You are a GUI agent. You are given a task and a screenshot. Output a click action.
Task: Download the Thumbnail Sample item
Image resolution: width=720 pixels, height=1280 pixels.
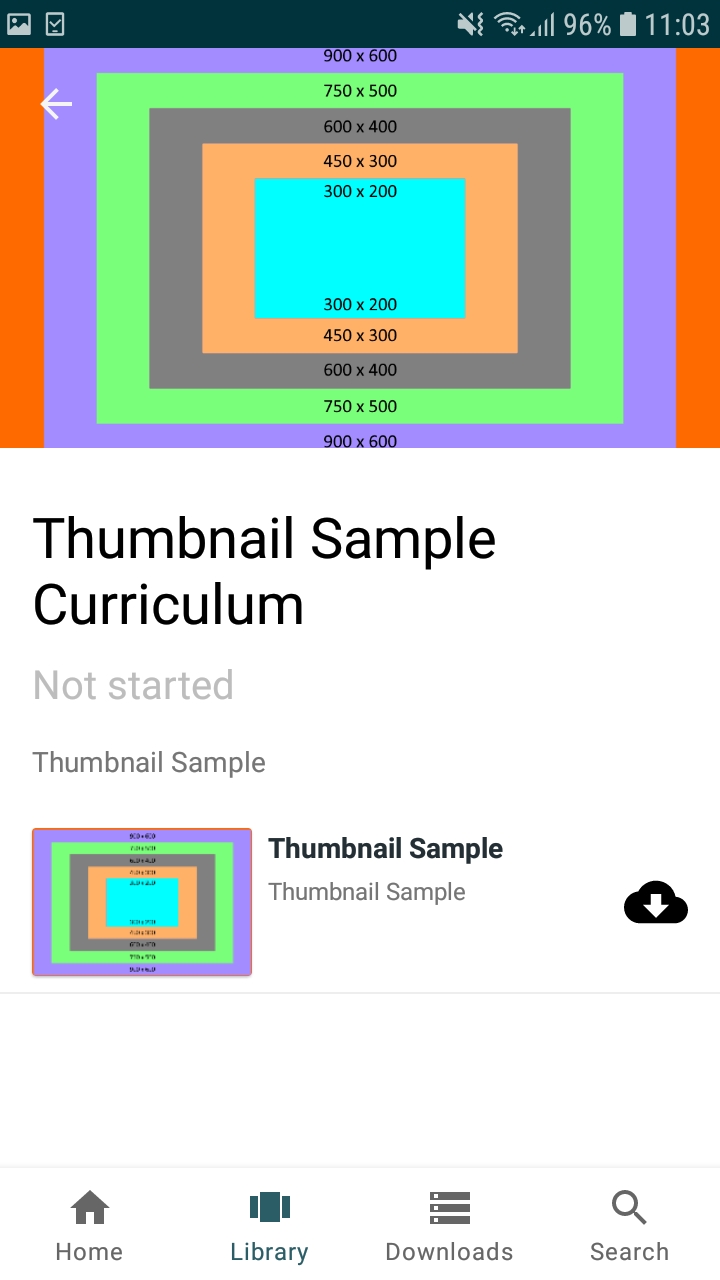coord(655,903)
